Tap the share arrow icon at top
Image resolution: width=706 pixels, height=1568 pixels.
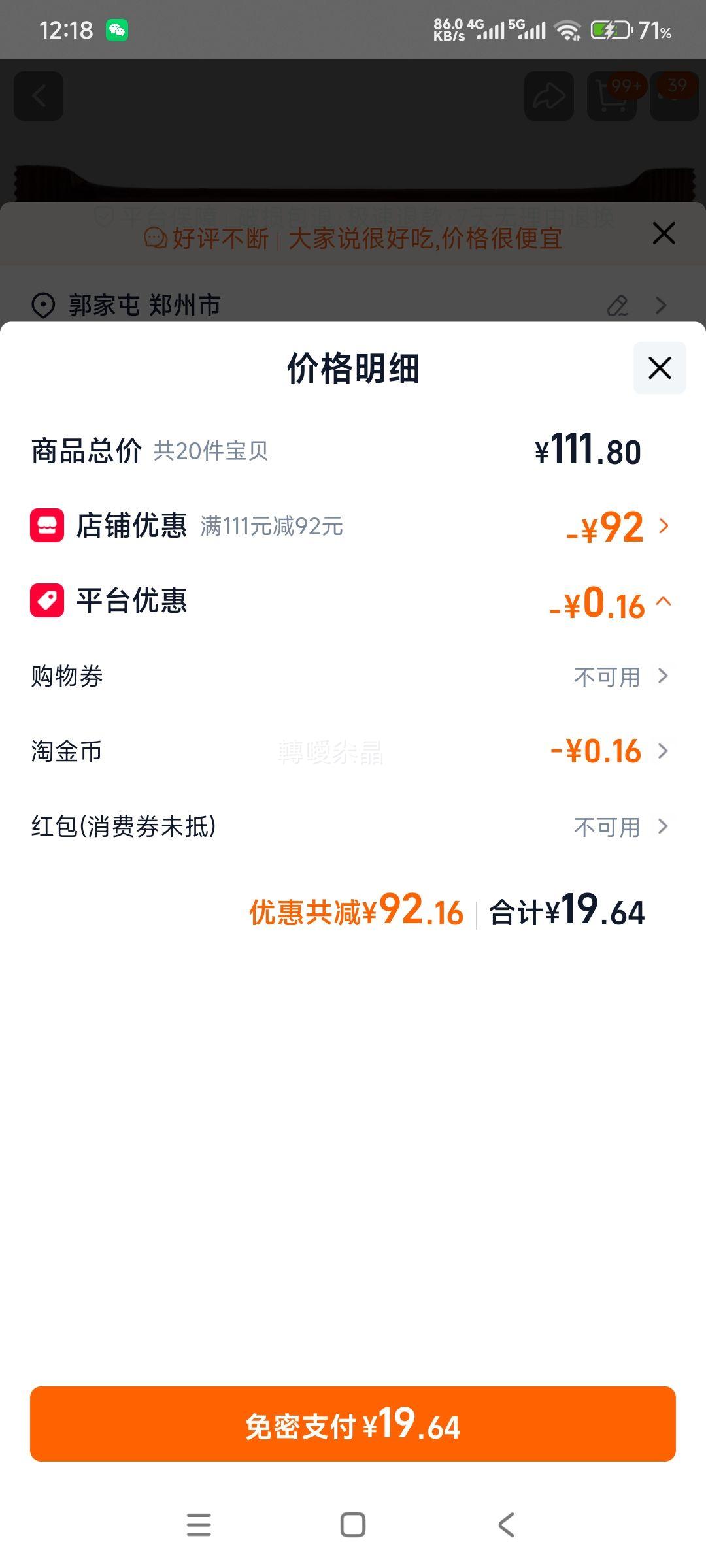tap(549, 95)
